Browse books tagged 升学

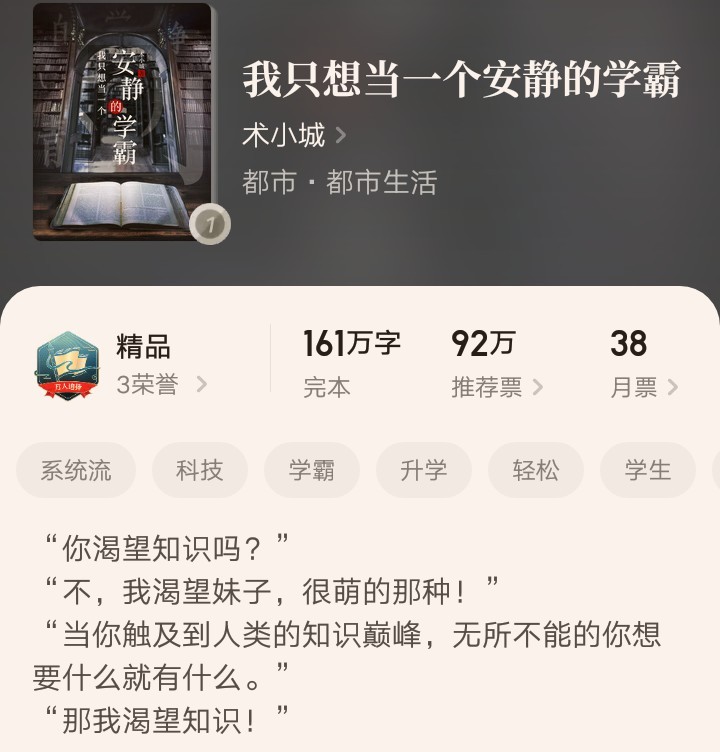(424, 471)
